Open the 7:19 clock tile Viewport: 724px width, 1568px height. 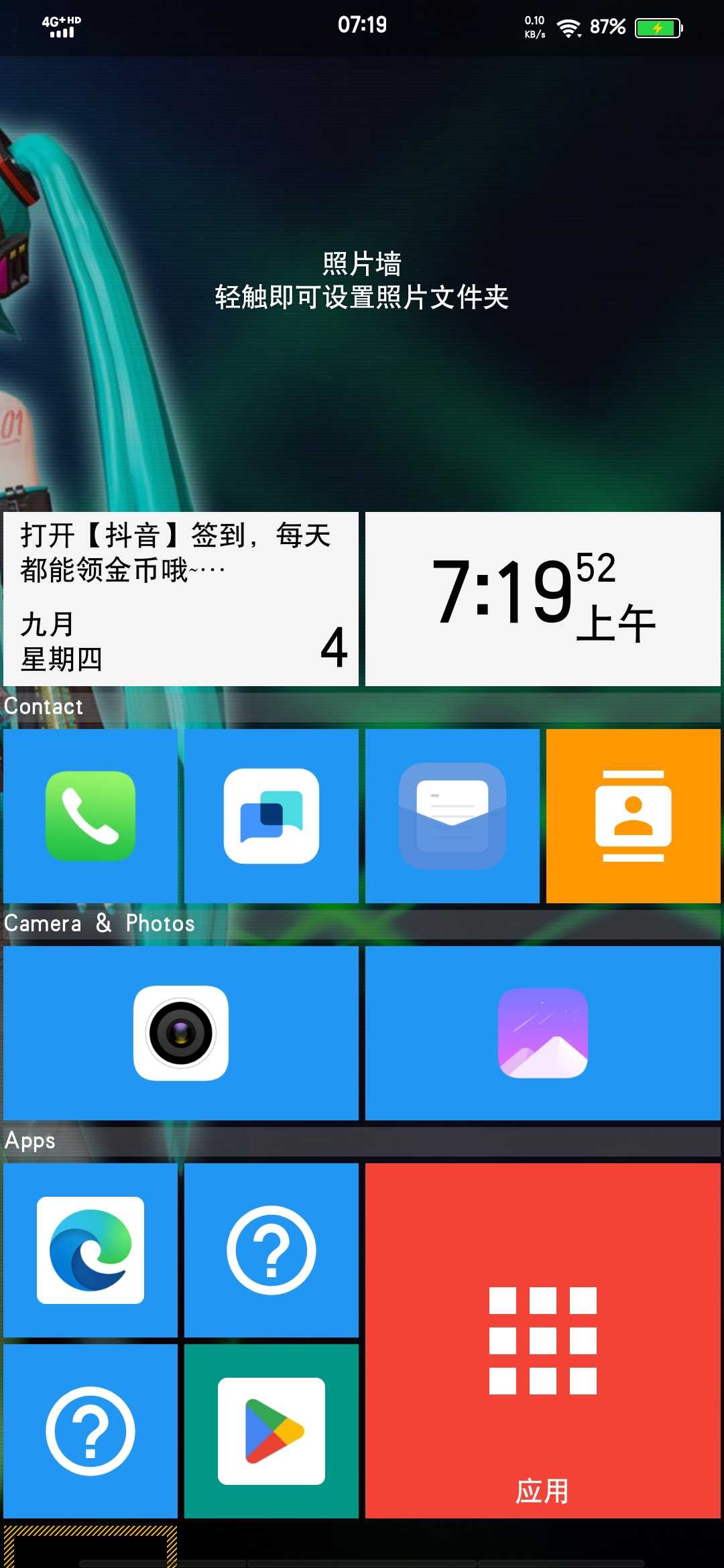(543, 598)
